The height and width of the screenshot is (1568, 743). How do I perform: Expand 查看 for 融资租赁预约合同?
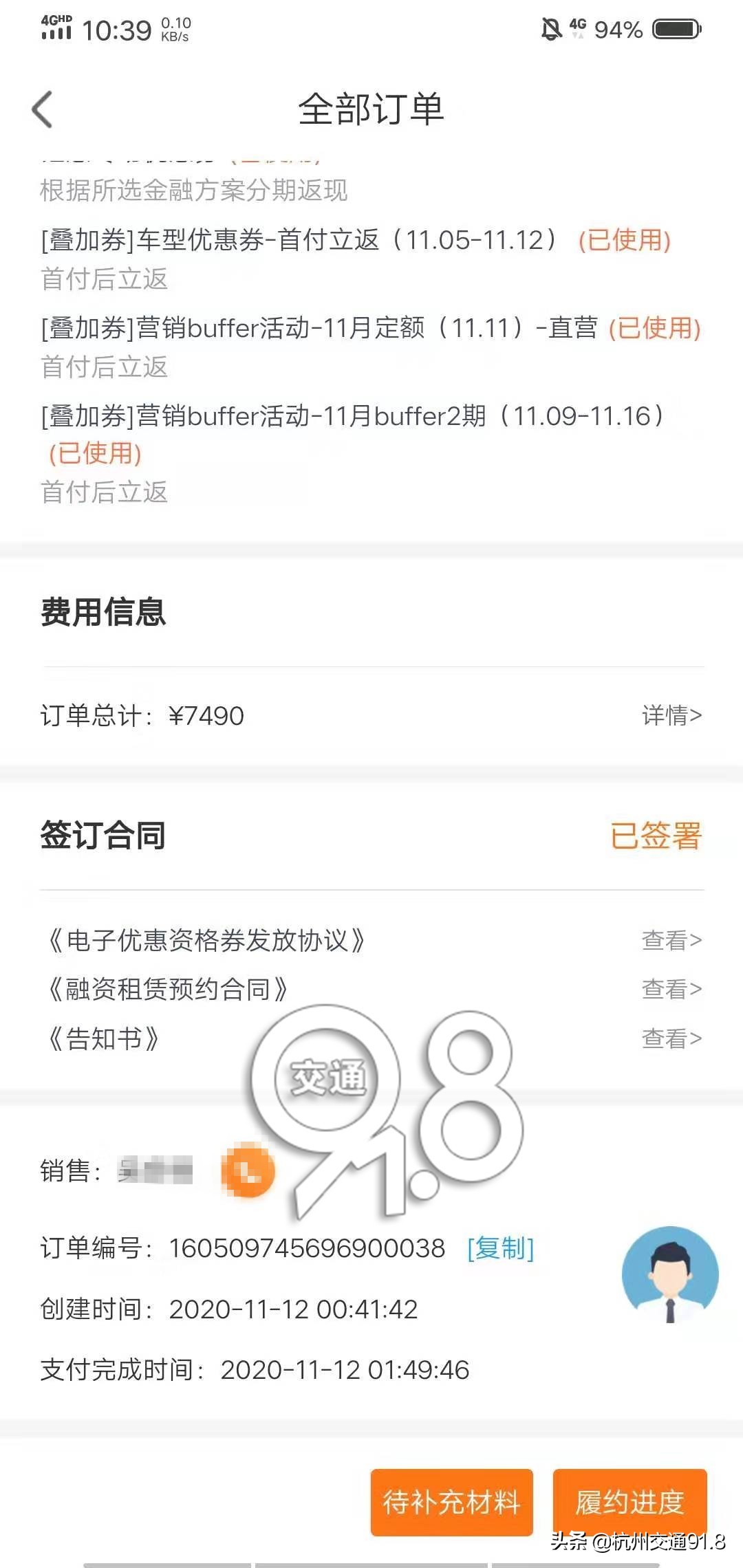pos(669,990)
